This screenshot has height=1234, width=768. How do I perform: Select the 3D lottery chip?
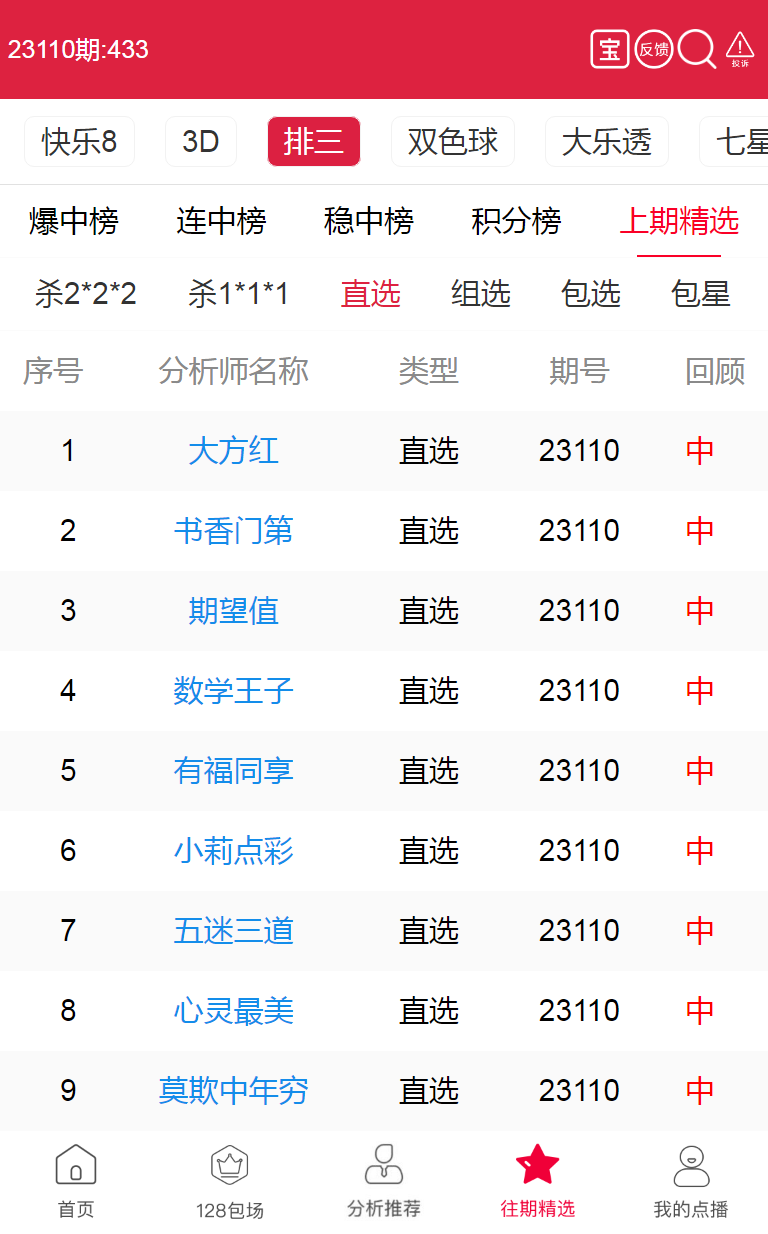[201, 142]
